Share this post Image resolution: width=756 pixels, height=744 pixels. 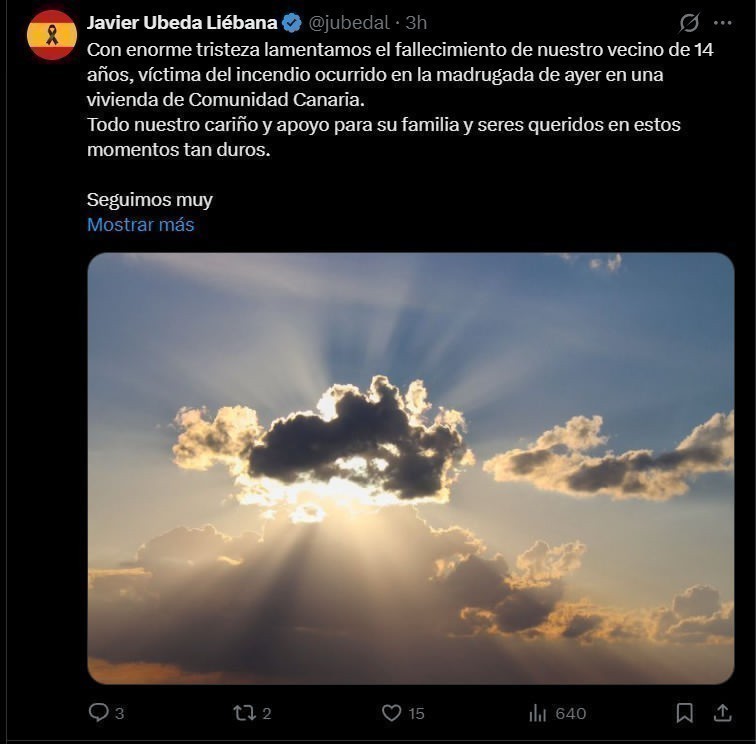(722, 713)
